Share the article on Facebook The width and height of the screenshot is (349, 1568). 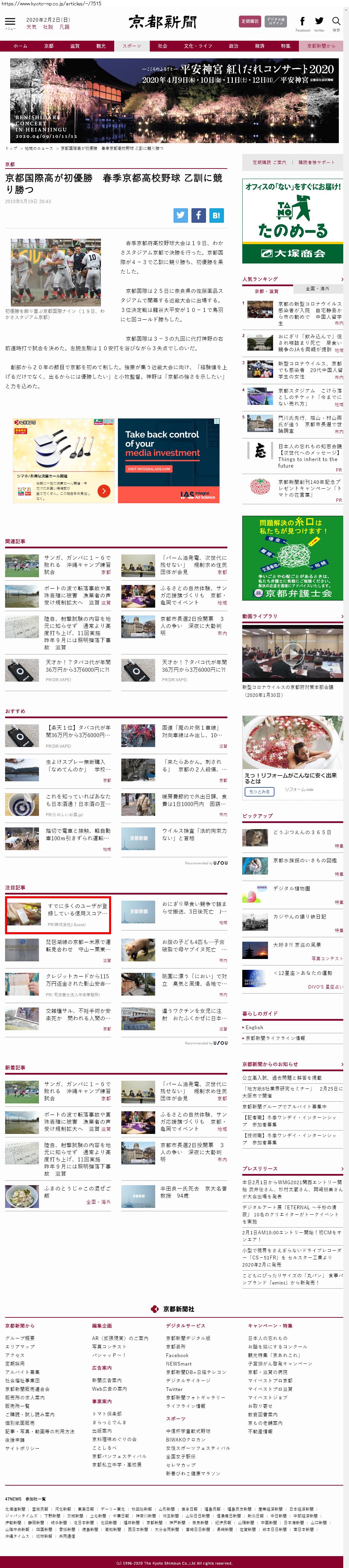(x=198, y=215)
